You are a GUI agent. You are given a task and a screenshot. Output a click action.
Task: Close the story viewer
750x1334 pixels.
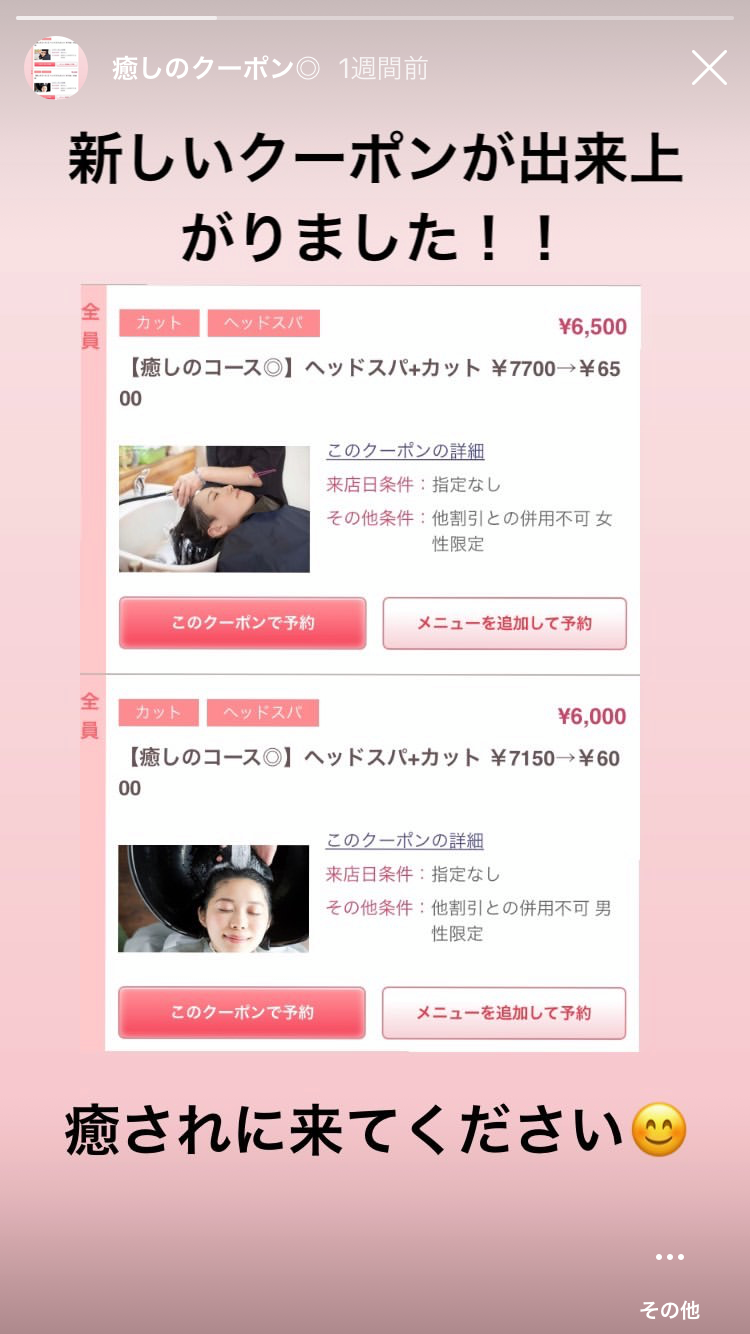709,68
